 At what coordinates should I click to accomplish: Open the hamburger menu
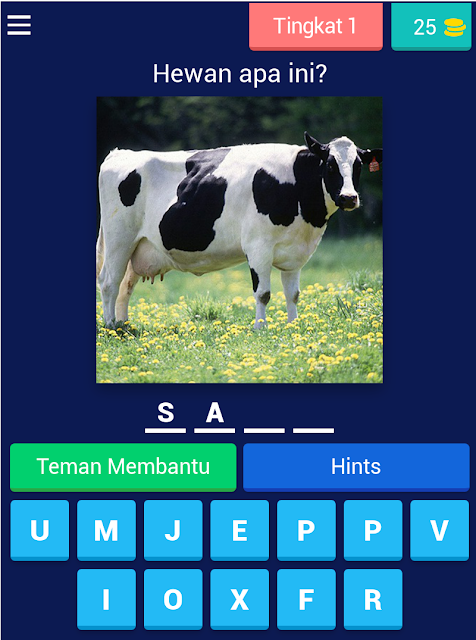(19, 25)
